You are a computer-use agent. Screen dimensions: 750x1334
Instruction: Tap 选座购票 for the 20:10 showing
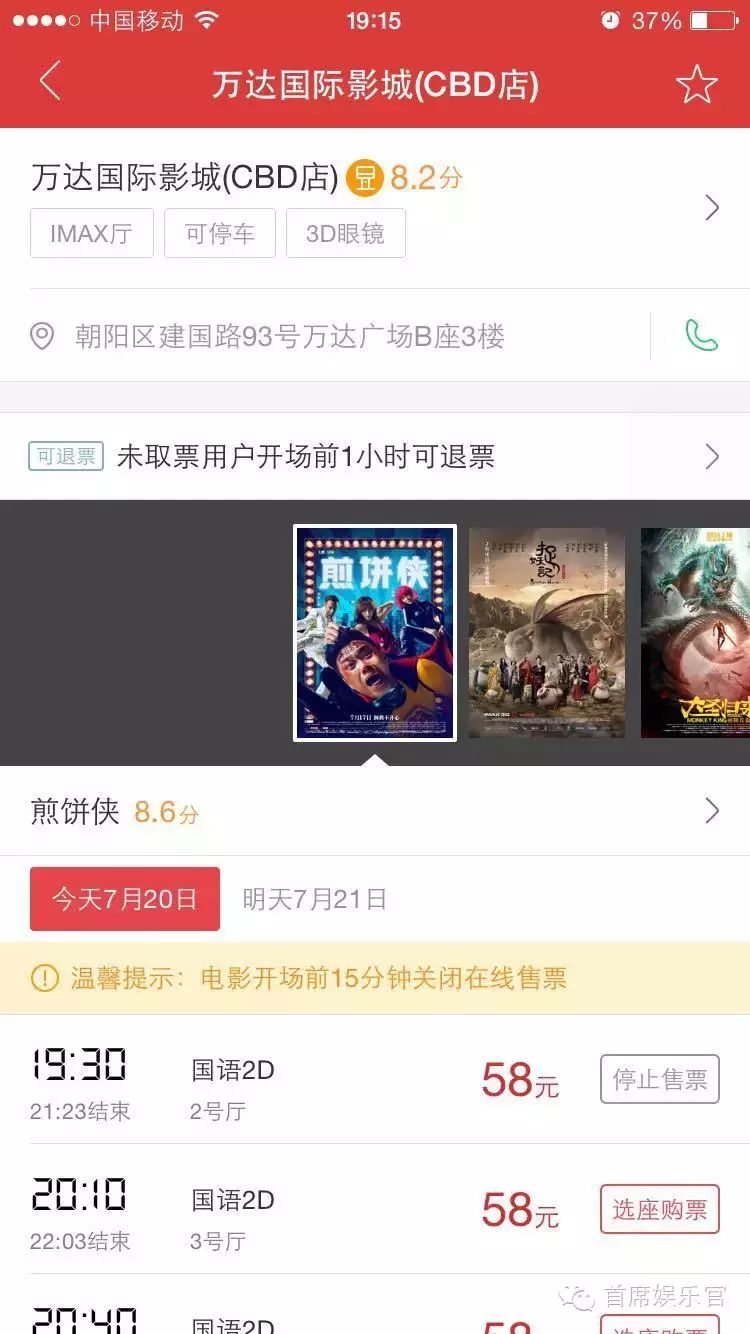(x=659, y=1209)
